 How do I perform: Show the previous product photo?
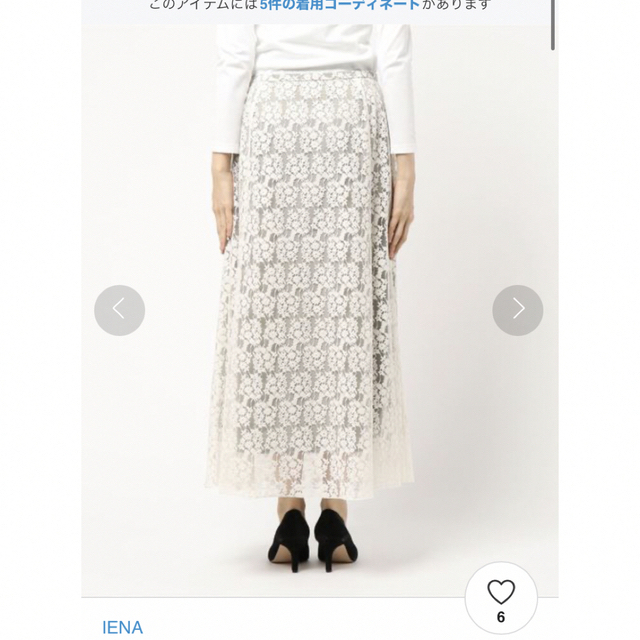click(119, 310)
